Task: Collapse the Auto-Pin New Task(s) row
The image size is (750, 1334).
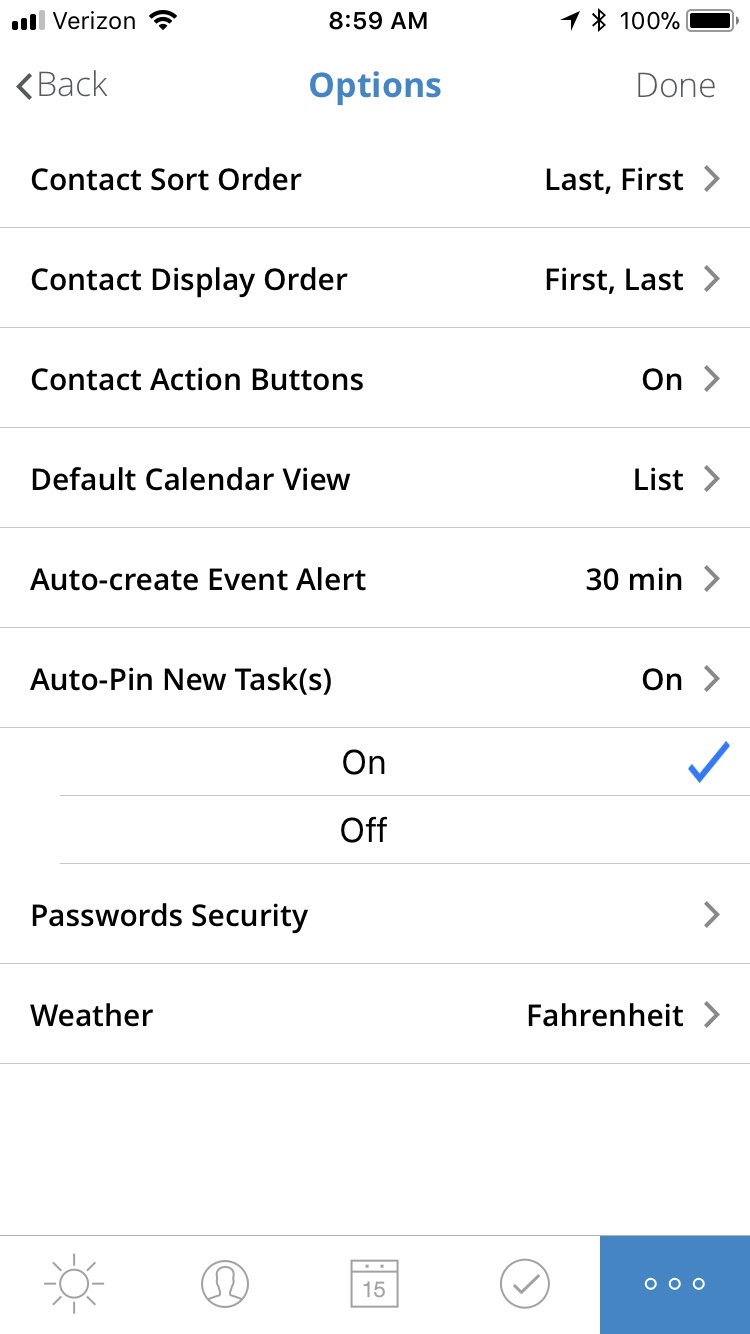Action: [375, 679]
